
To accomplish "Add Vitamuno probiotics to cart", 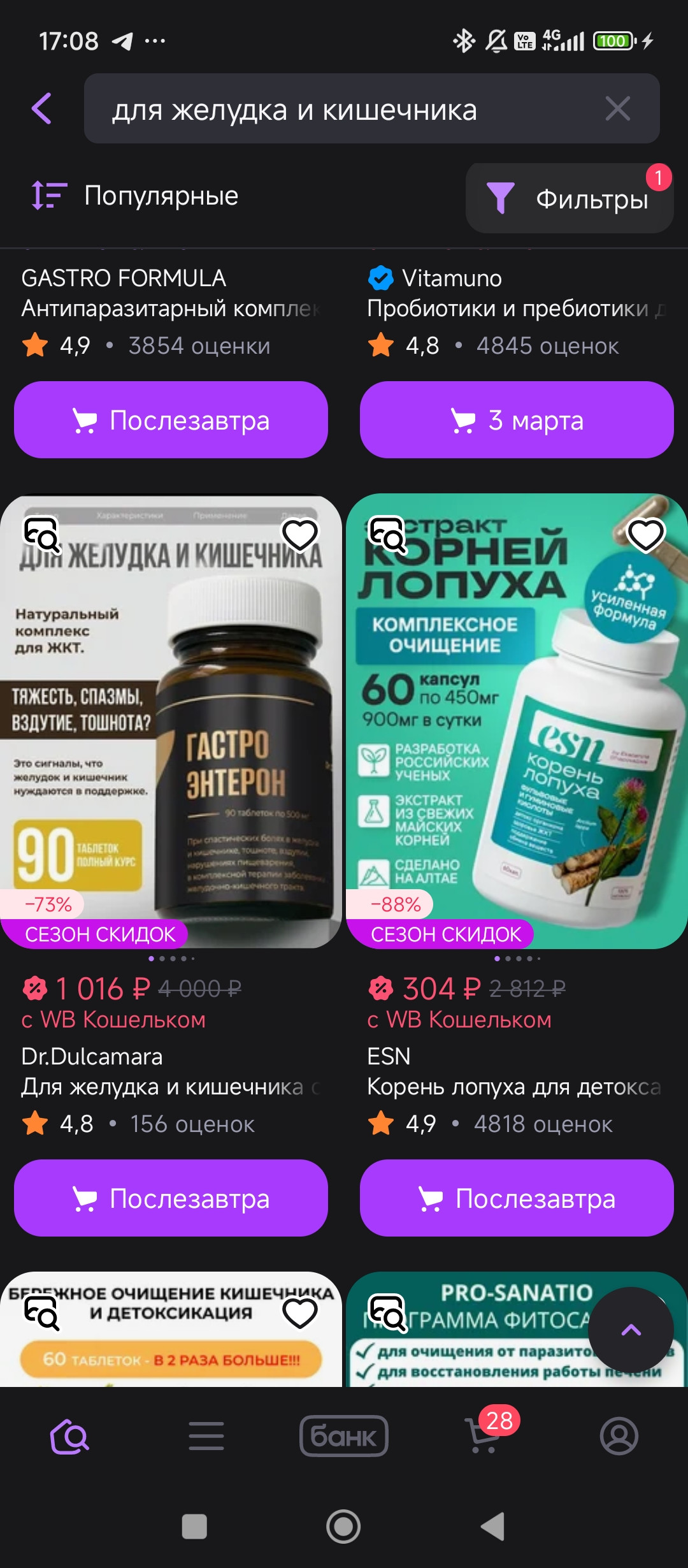I will 517,420.
